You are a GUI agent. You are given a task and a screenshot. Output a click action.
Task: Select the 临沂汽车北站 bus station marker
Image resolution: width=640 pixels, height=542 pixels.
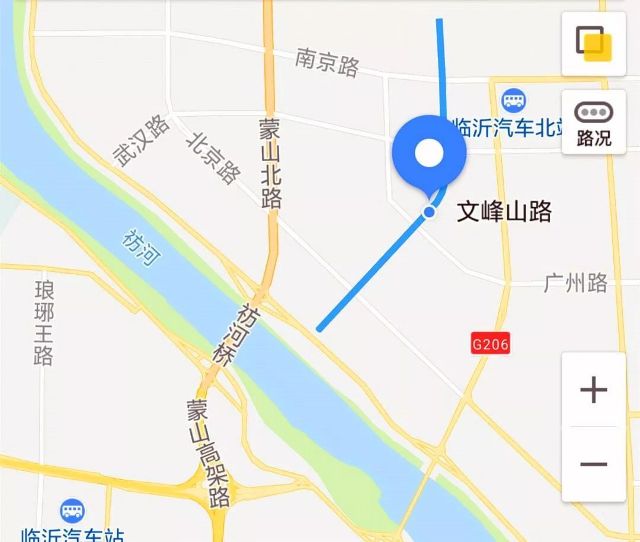click(x=515, y=100)
